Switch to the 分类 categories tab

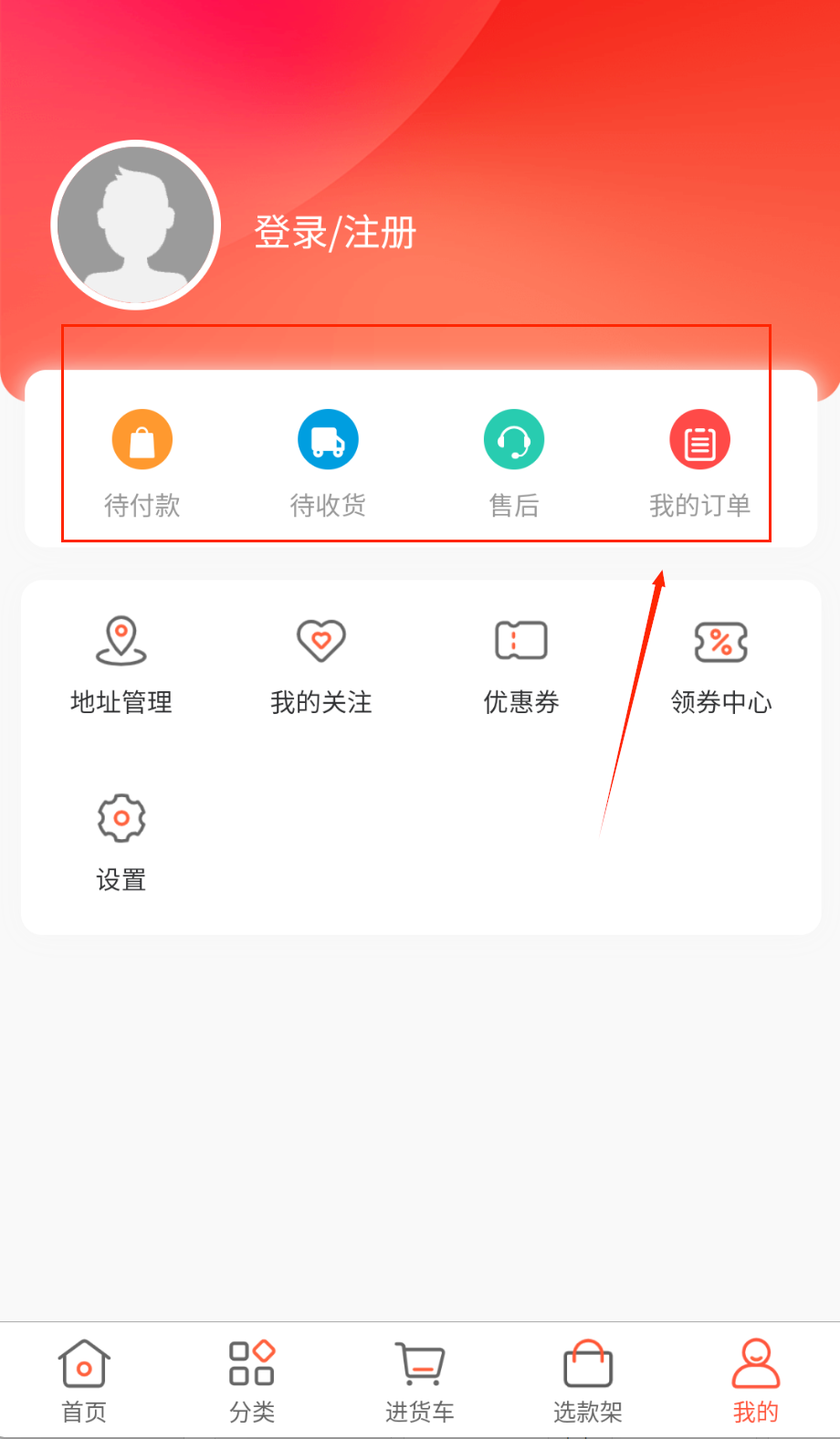(252, 1381)
